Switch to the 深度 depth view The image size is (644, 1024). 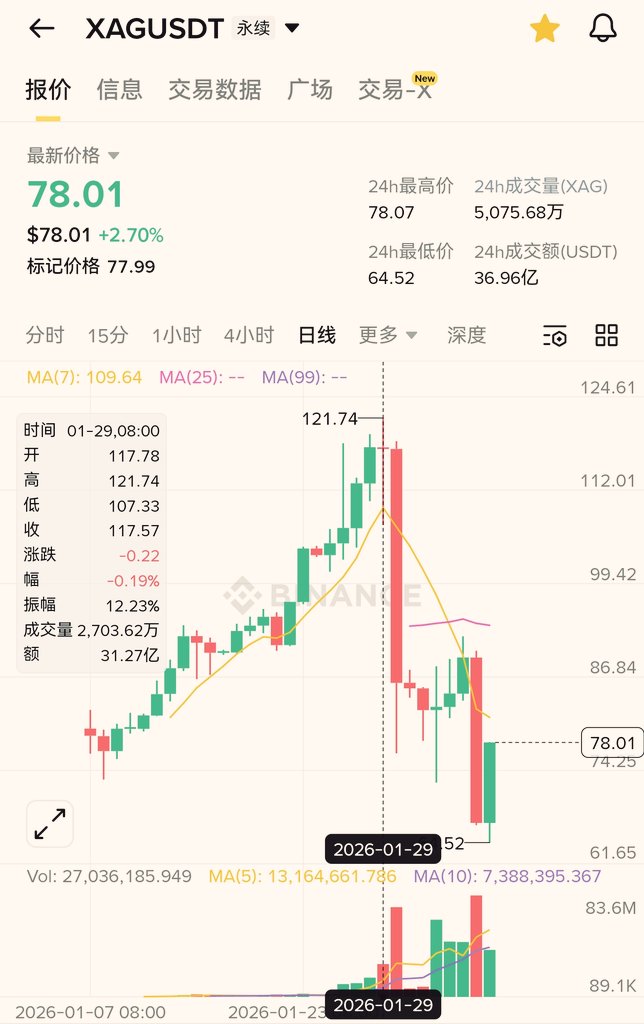click(466, 335)
